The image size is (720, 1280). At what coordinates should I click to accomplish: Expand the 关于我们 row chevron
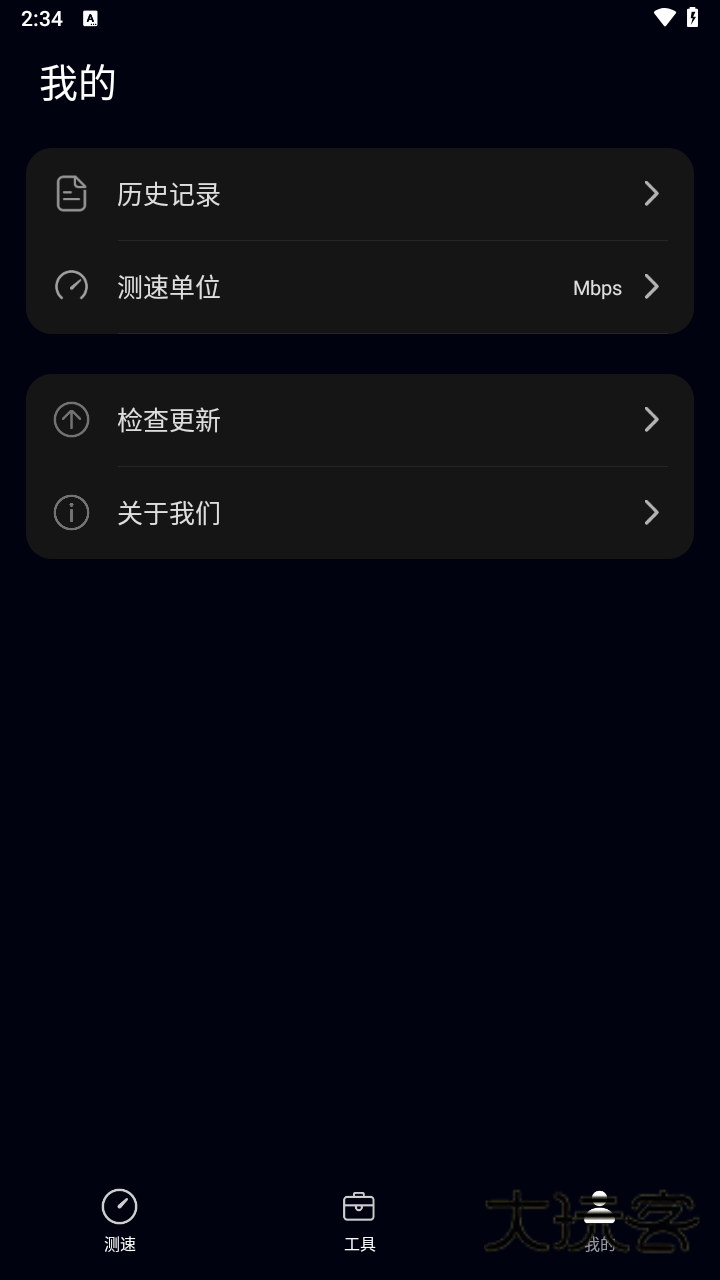pyautogui.click(x=651, y=513)
